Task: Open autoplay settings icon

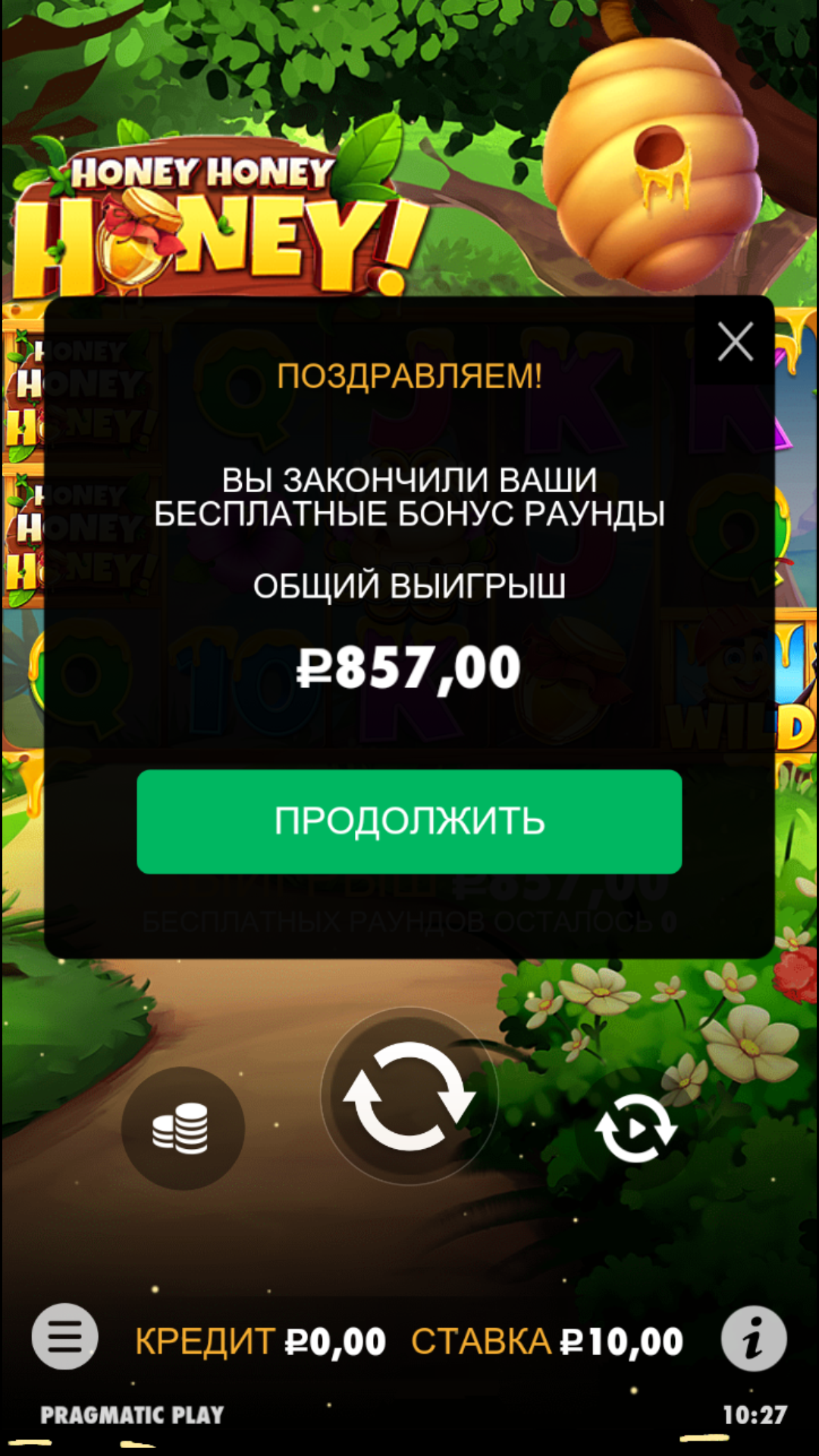Action: pos(635,1128)
